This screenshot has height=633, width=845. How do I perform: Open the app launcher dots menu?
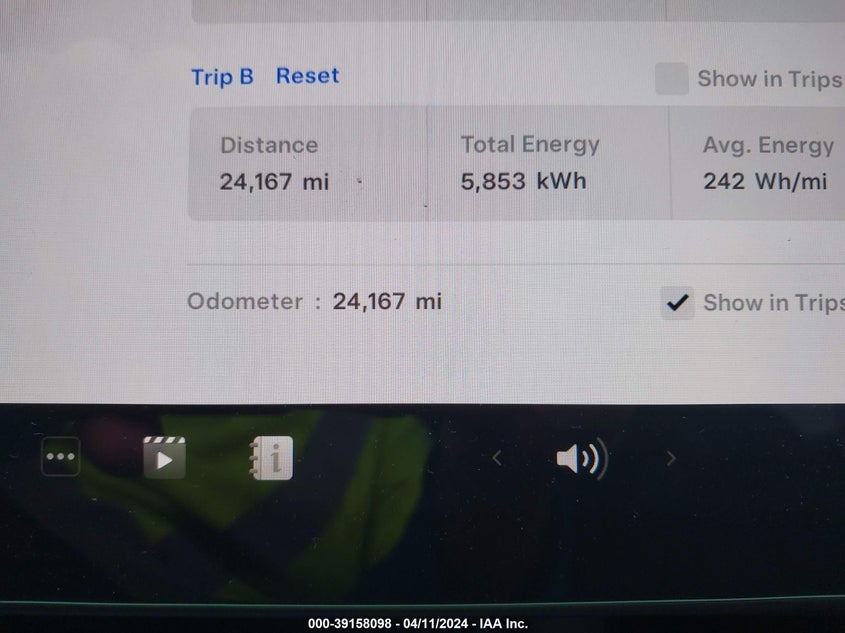[61, 457]
